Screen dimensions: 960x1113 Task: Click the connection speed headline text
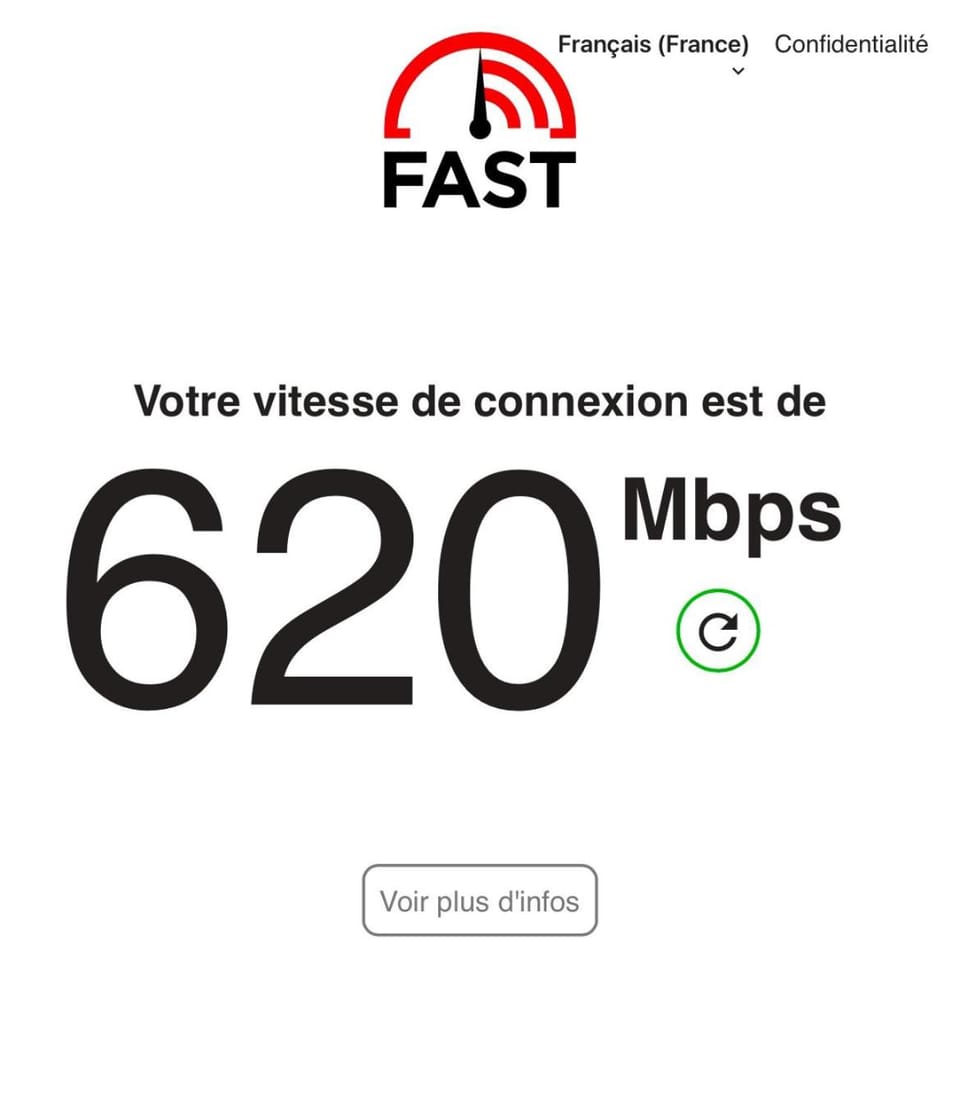pos(480,402)
